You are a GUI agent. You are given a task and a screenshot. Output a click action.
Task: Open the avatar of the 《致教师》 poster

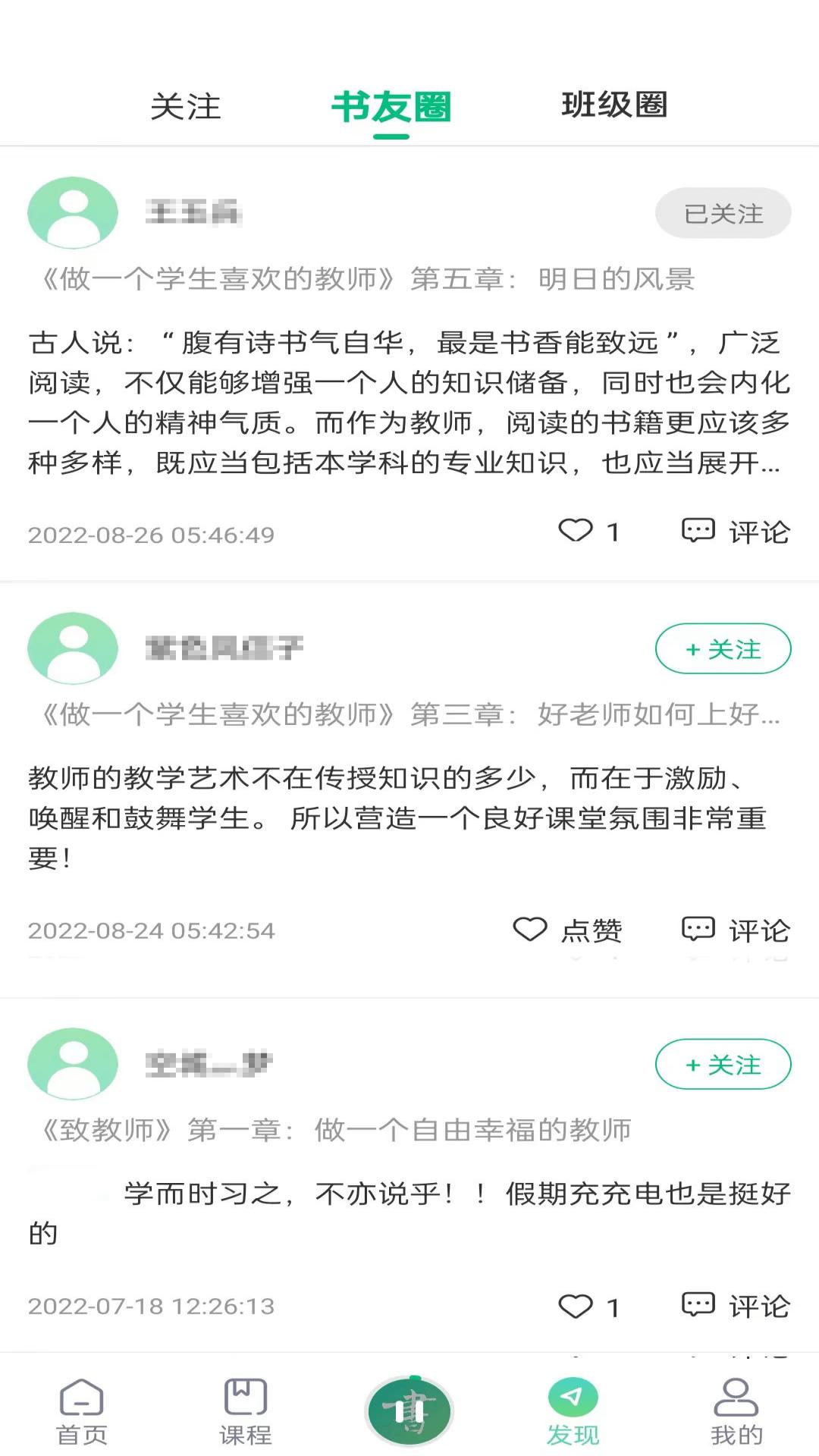coord(73,1065)
